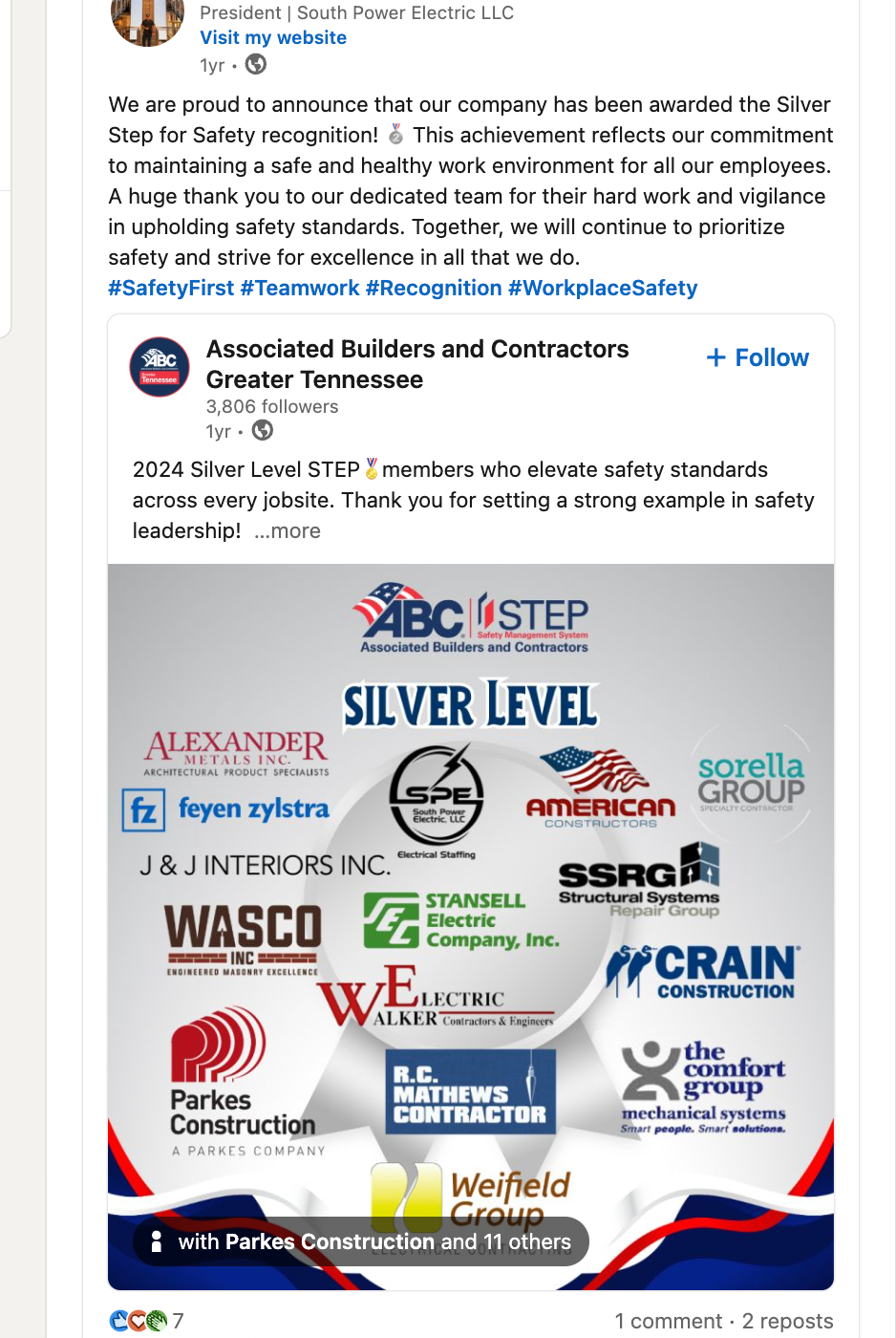Viewport: 896px width, 1338px height.
Task: Follow Associated Builders and Contractors Greater Tennessee
Action: click(x=757, y=358)
